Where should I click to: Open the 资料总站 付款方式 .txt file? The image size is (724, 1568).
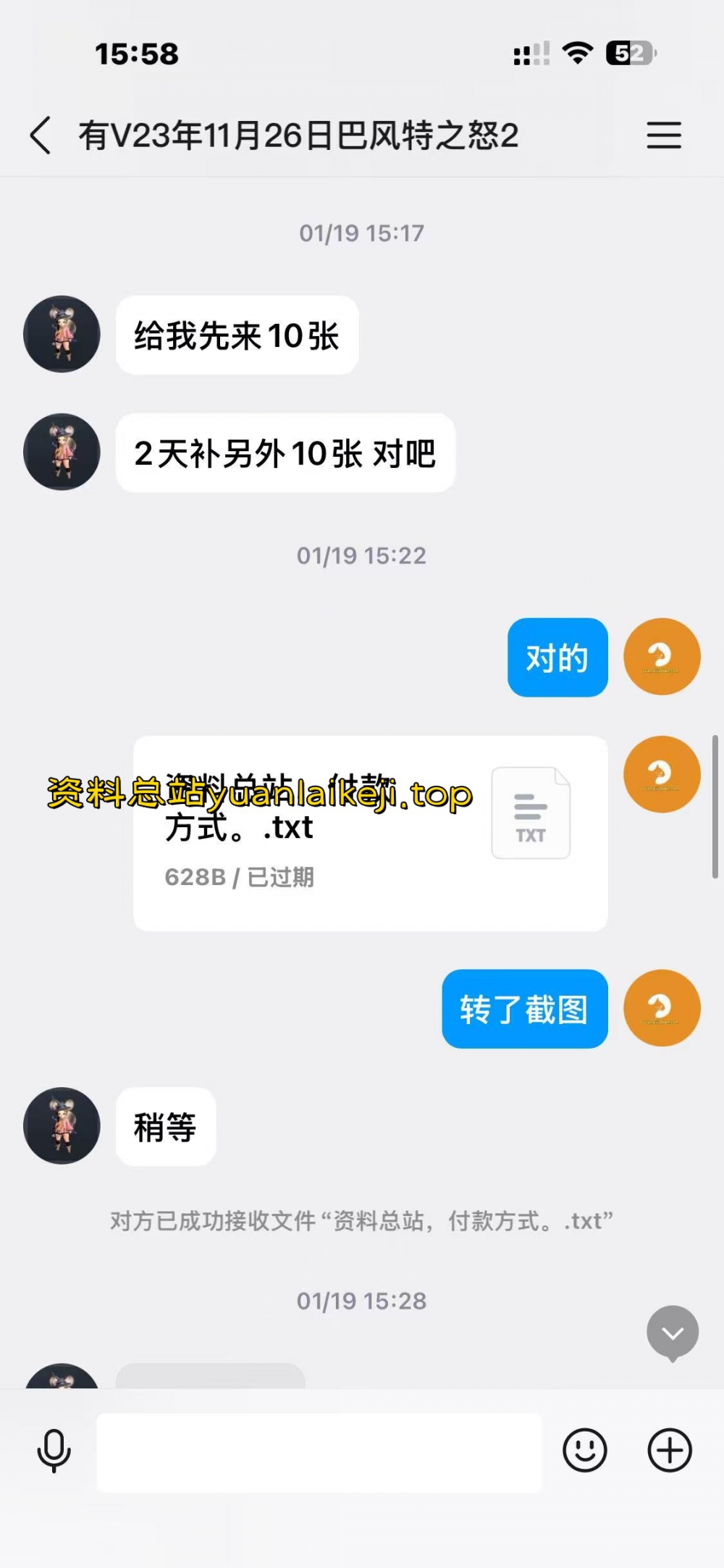(370, 833)
